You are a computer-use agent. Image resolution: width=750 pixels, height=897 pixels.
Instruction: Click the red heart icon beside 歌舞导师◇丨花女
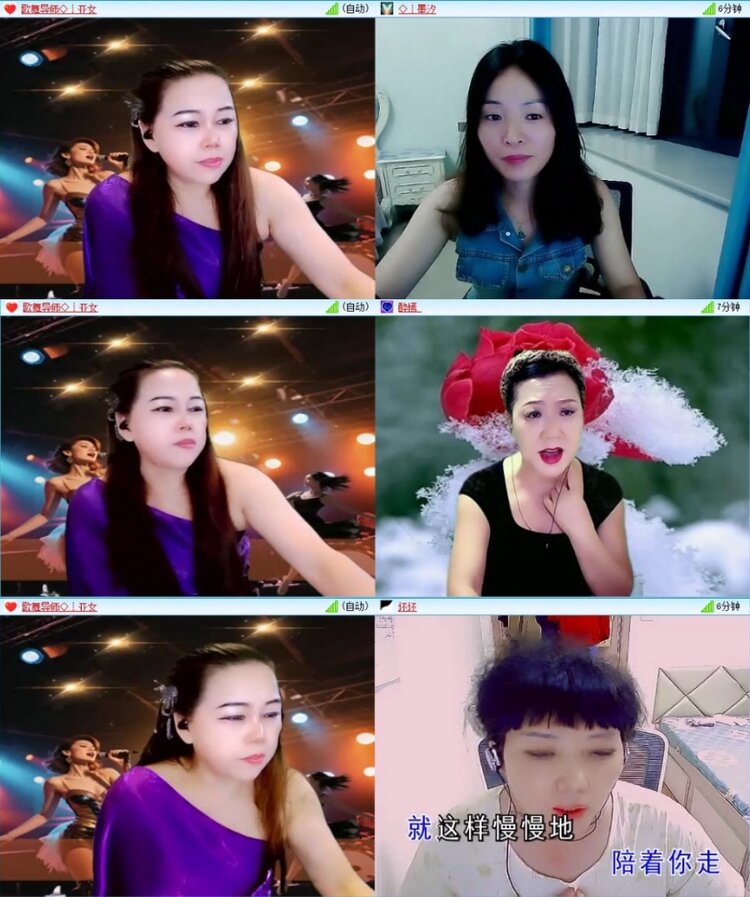coord(10,9)
